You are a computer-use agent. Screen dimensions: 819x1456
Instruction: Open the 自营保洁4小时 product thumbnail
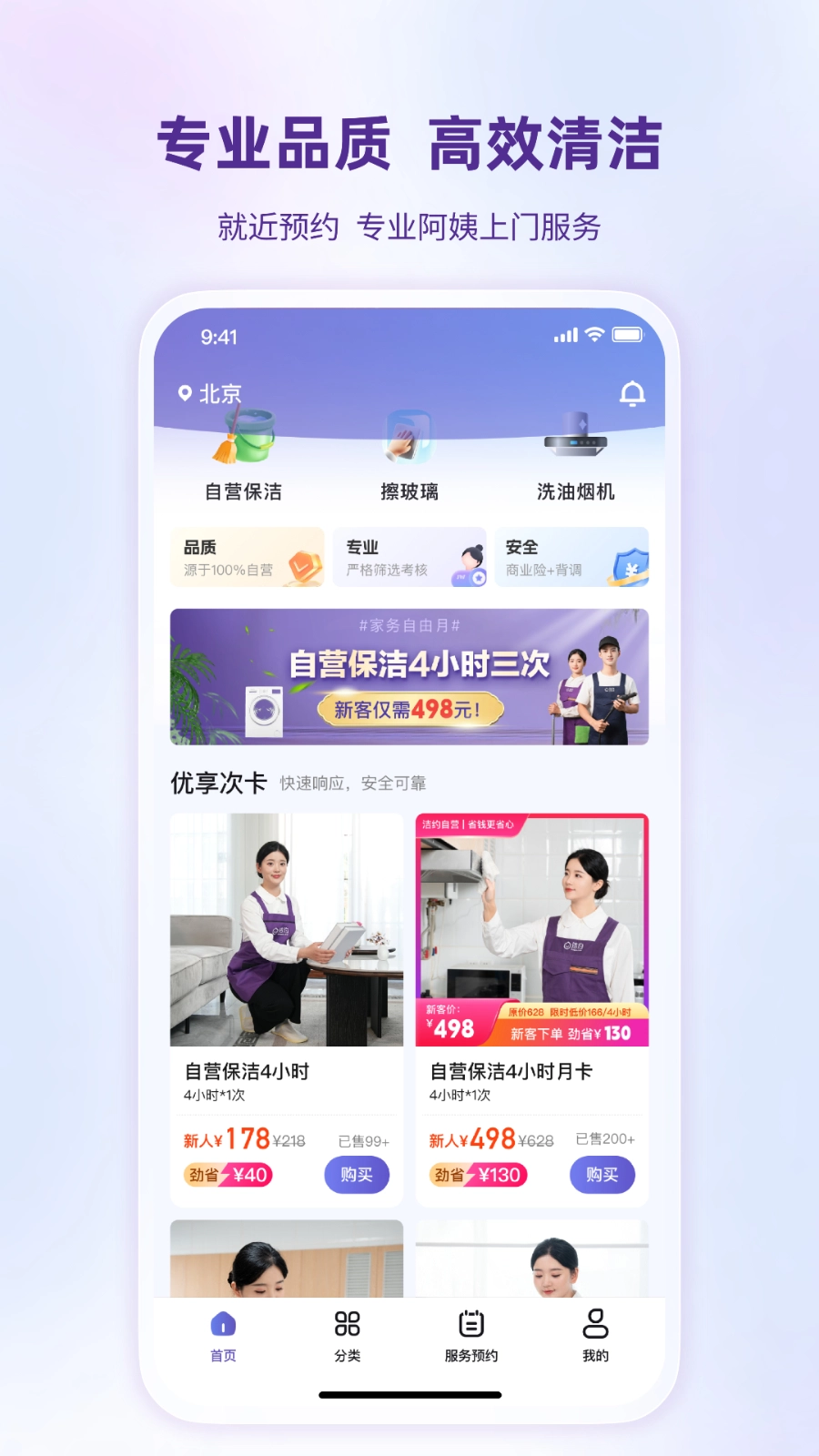(x=286, y=928)
